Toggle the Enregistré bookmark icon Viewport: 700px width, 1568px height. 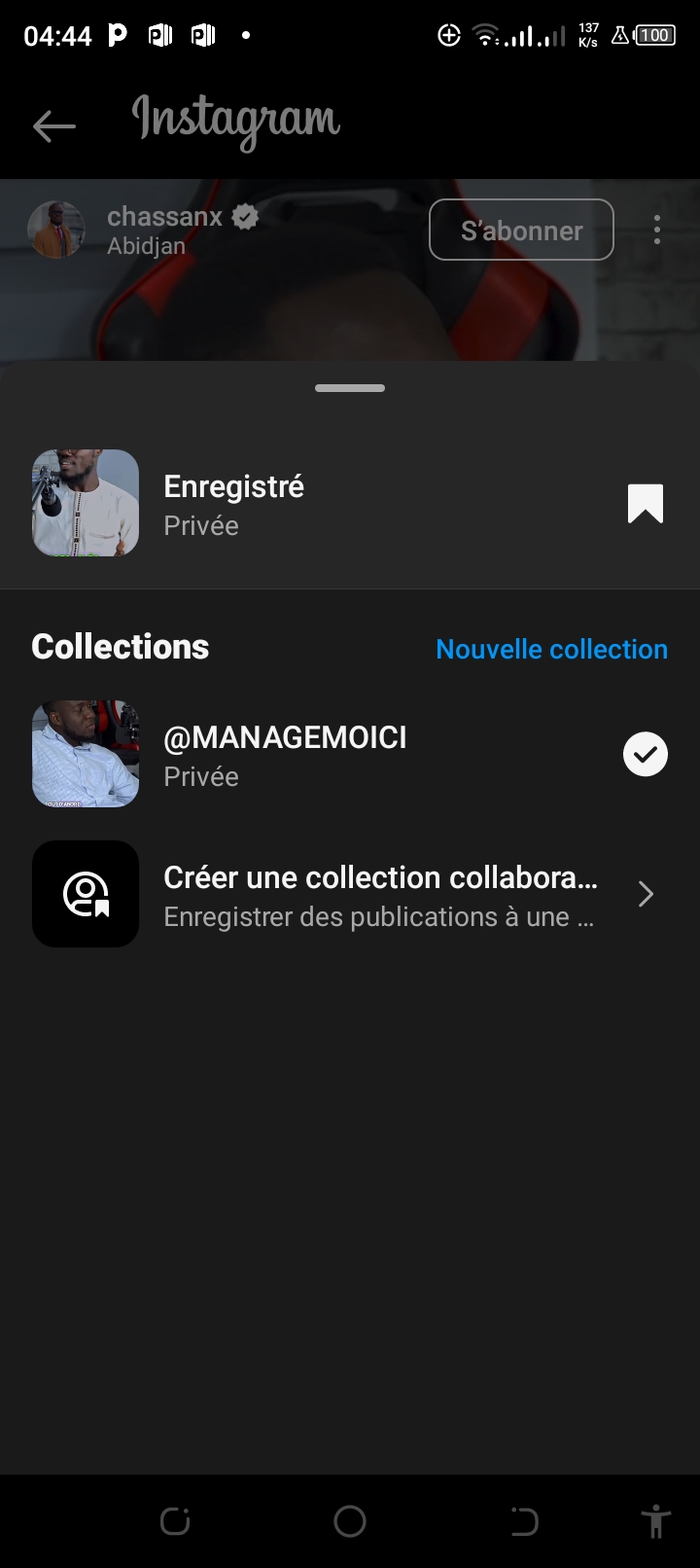645,504
